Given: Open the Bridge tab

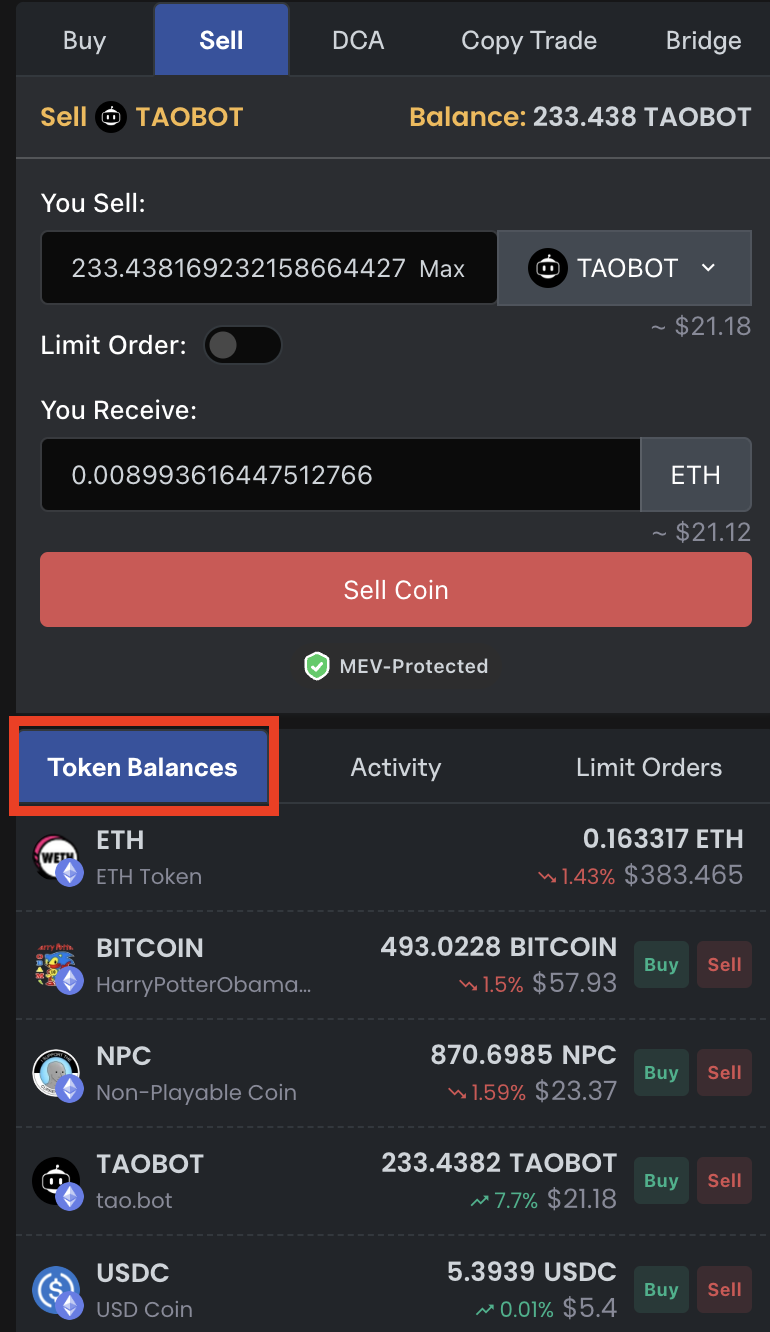Looking at the screenshot, I should coord(703,41).
